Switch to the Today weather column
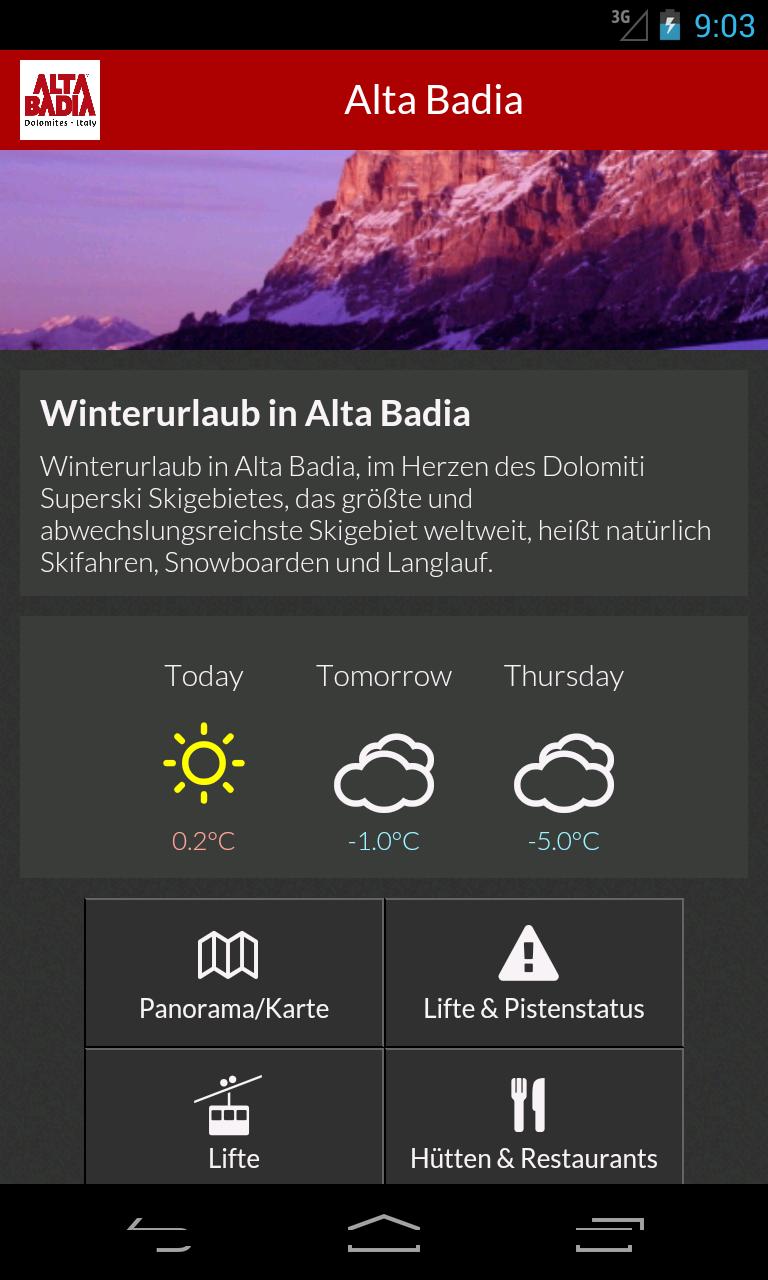768x1280 pixels. tap(204, 676)
